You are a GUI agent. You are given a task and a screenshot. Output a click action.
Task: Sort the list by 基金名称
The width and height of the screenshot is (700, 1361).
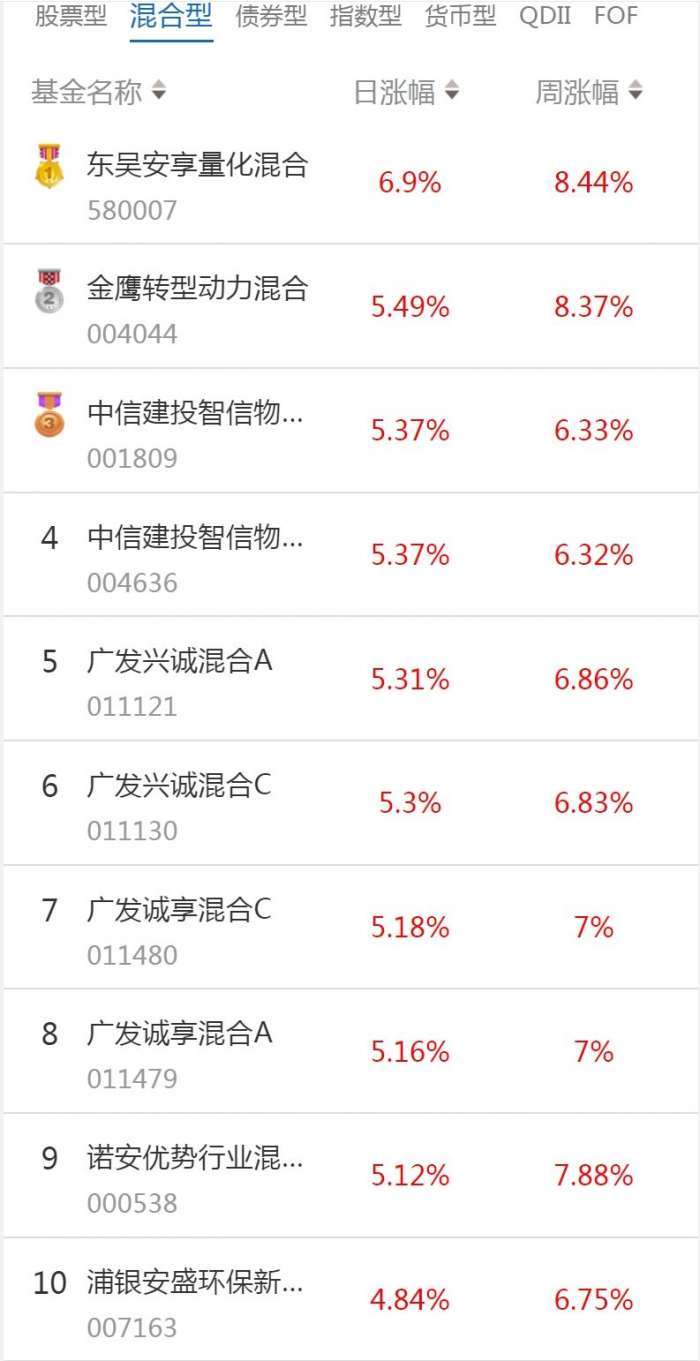click(x=98, y=93)
